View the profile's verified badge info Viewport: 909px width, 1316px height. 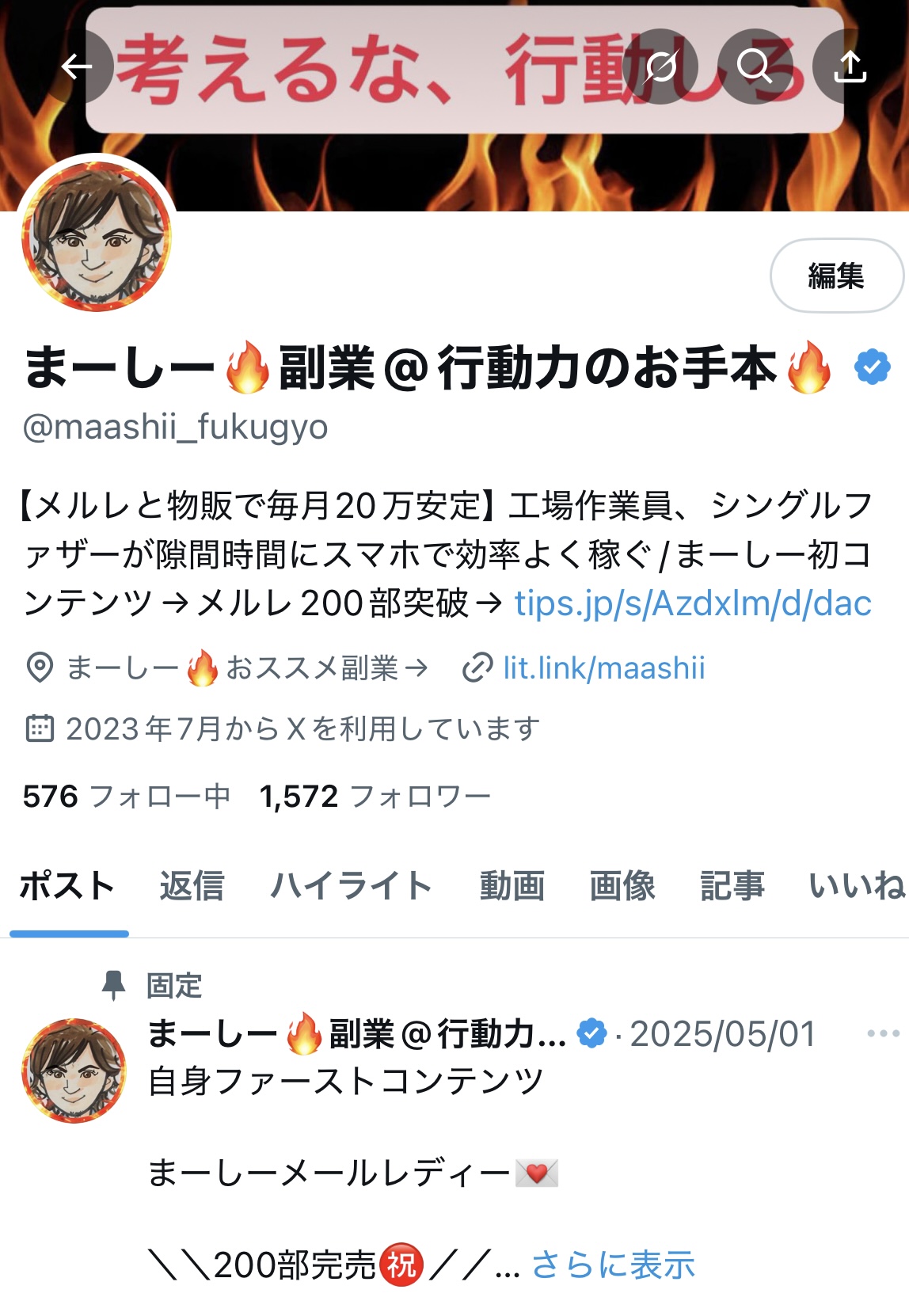pos(872,367)
